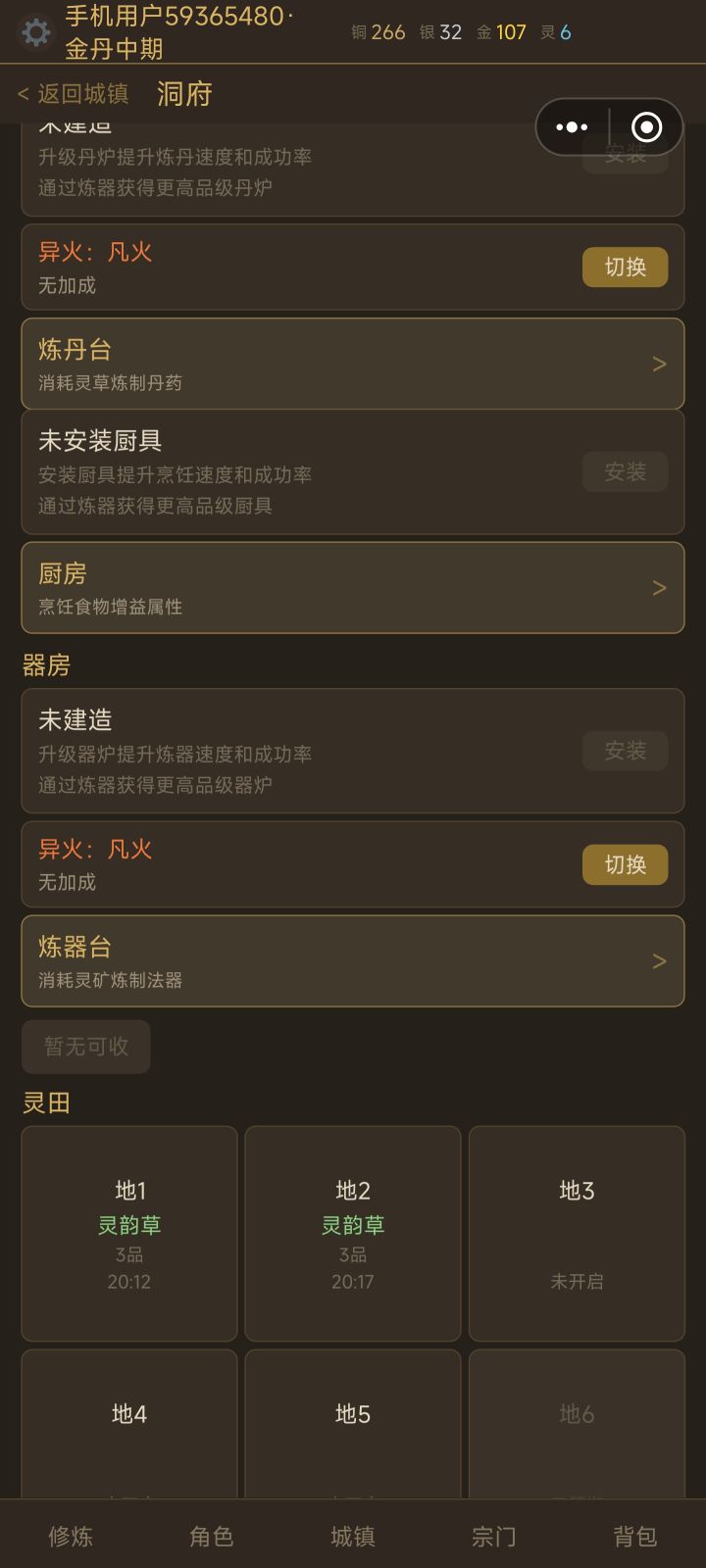Switch the forging 异火 flame via 切换
Screen dimensions: 706x1568
point(625,864)
